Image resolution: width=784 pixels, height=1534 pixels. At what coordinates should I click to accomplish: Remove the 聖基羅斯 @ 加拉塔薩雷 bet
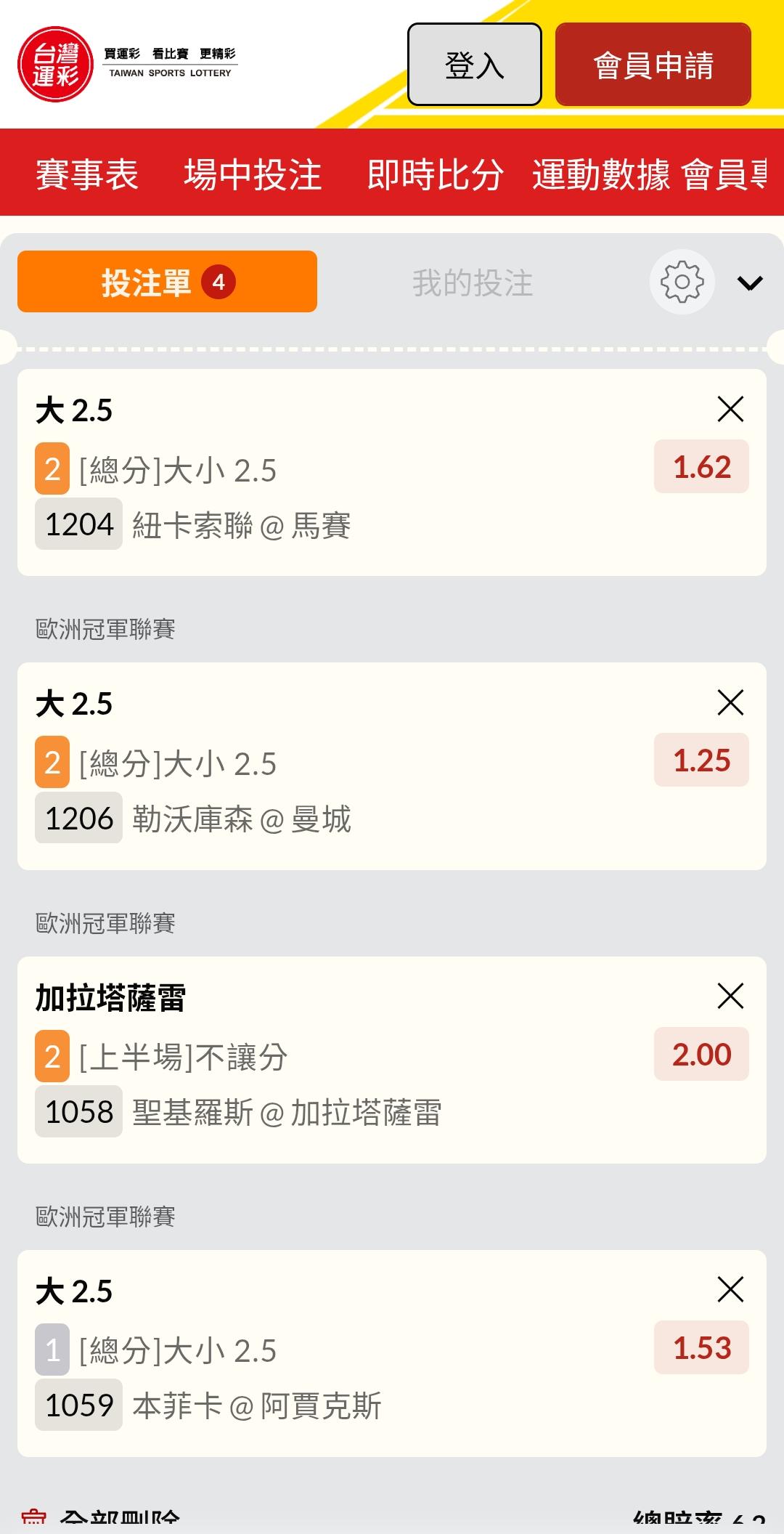(x=730, y=996)
